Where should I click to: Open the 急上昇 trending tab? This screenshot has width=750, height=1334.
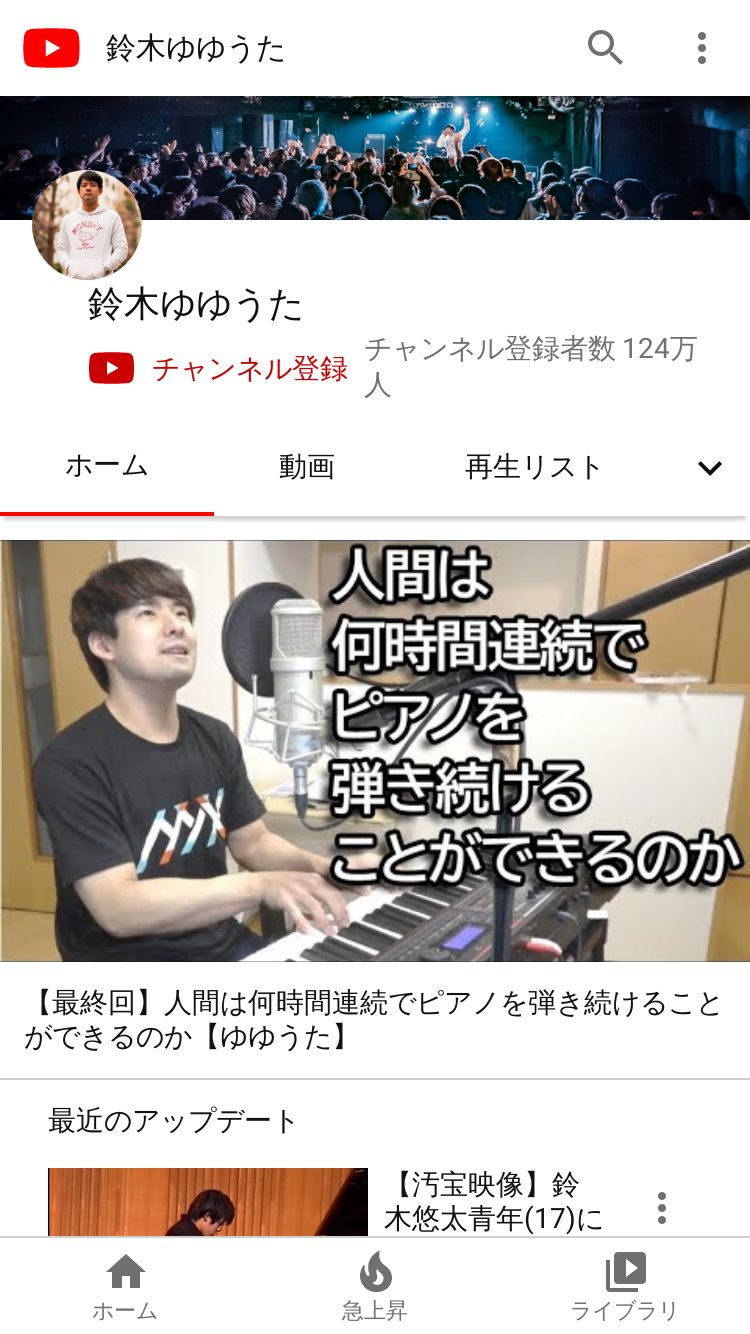(375, 1288)
